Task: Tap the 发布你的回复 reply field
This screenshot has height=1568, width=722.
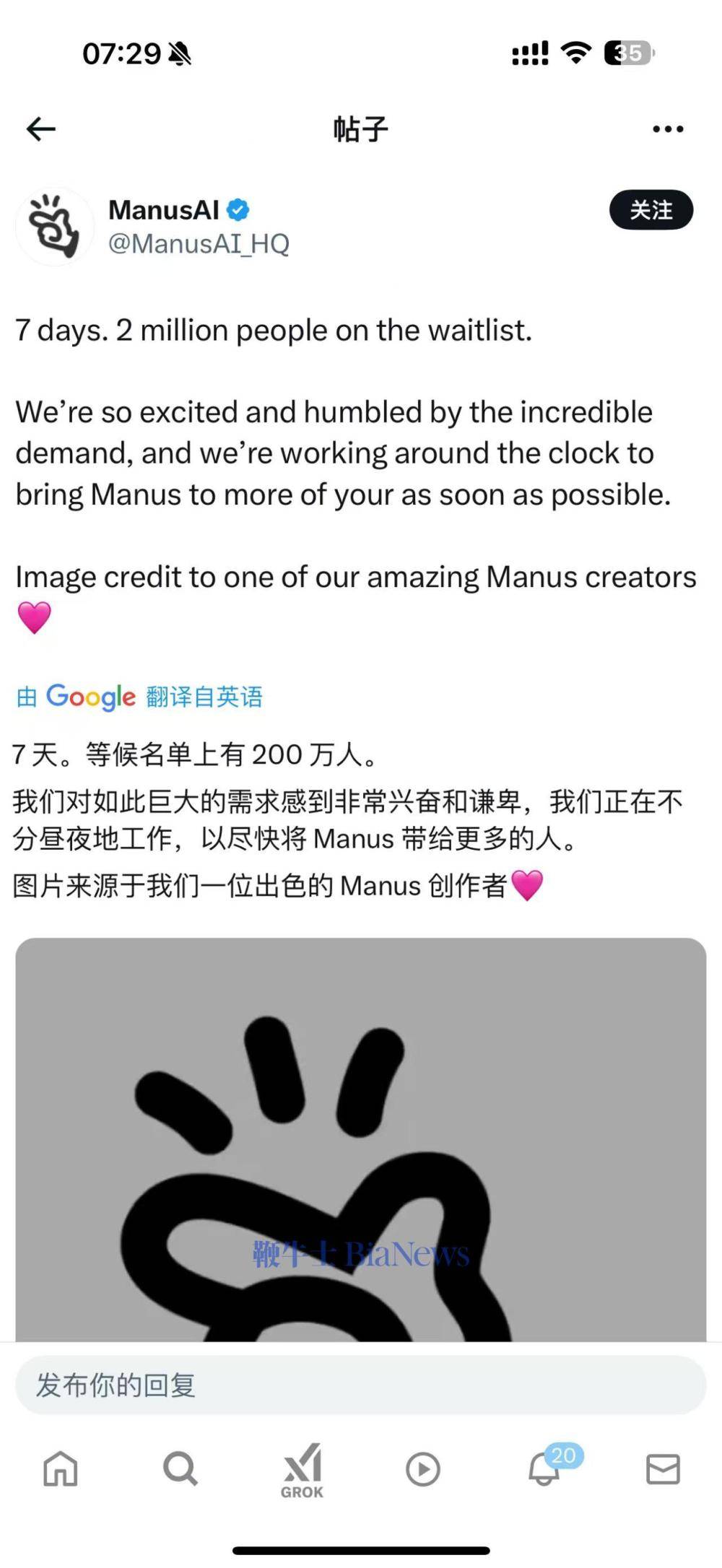Action: coord(360,1385)
